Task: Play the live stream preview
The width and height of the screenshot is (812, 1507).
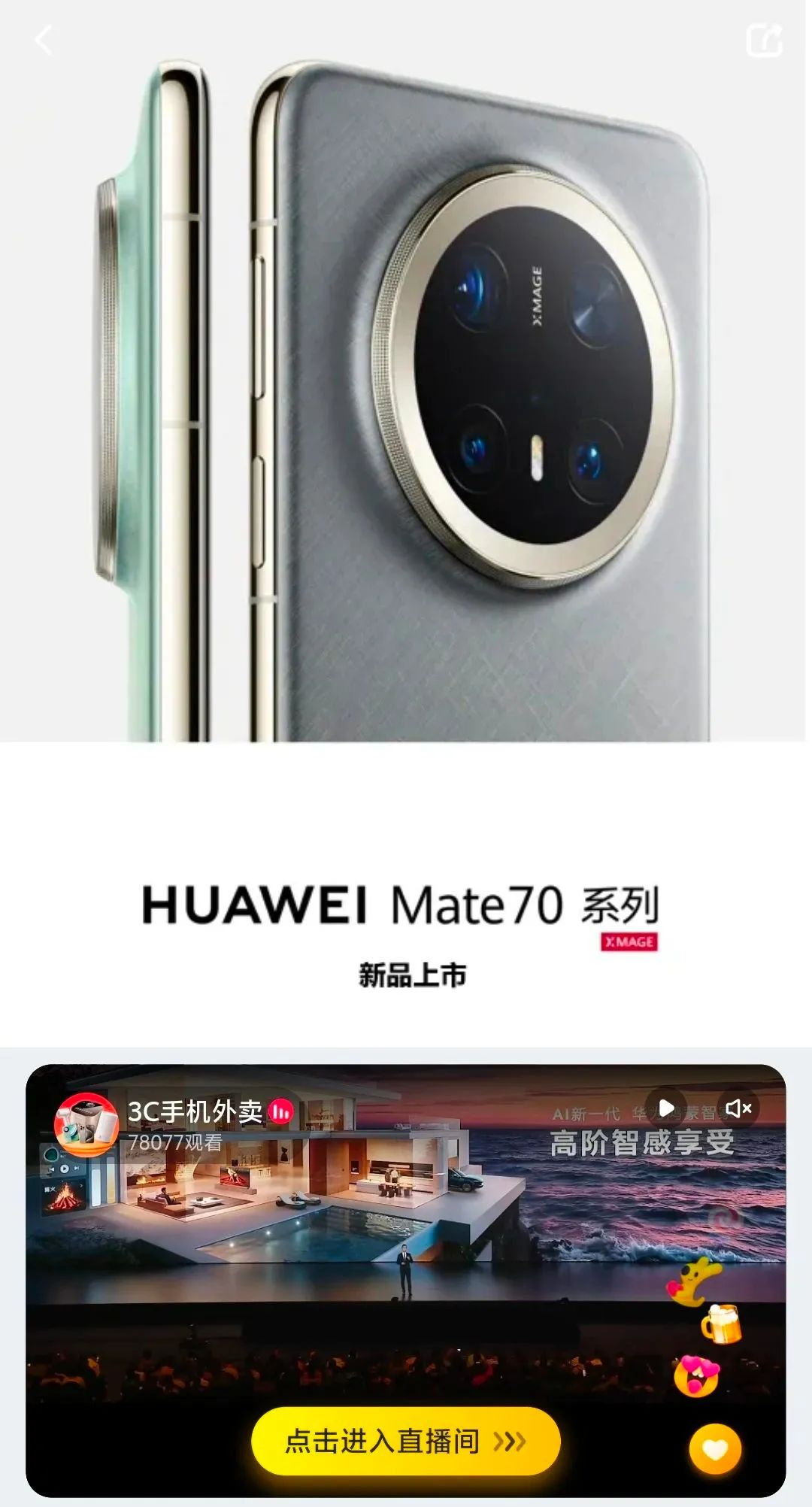Action: pyautogui.click(x=666, y=1108)
